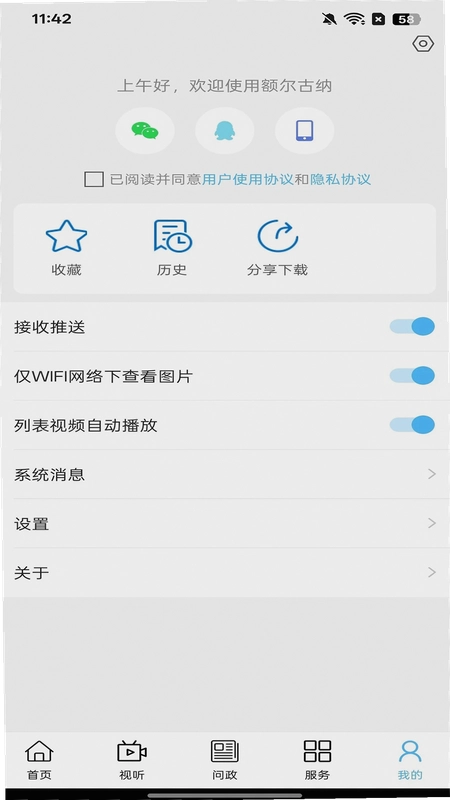The height and width of the screenshot is (800, 450).
Task: Open the hexagon settings icon
Action: click(x=423, y=44)
